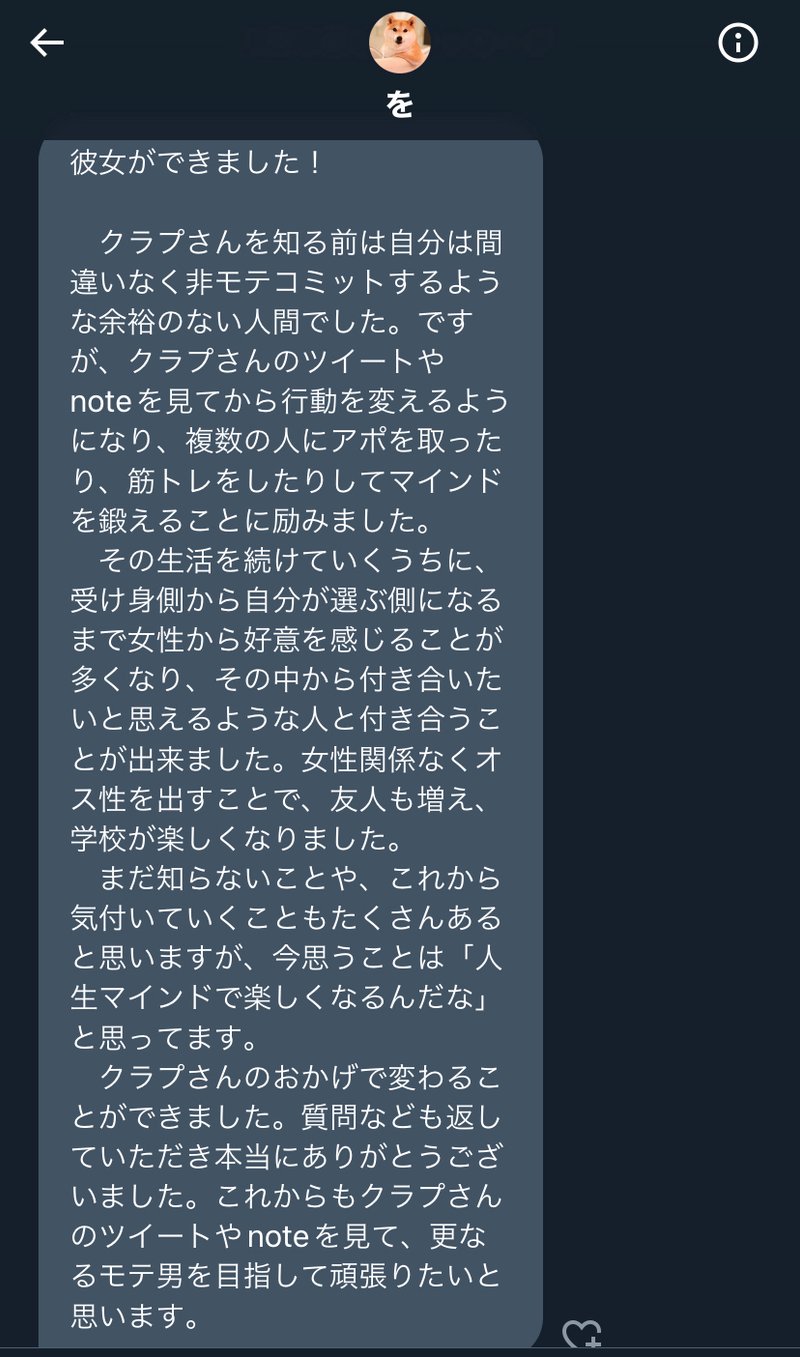Add a heart reaction to the message
The width and height of the screenshot is (800, 1357).
[x=581, y=1335]
